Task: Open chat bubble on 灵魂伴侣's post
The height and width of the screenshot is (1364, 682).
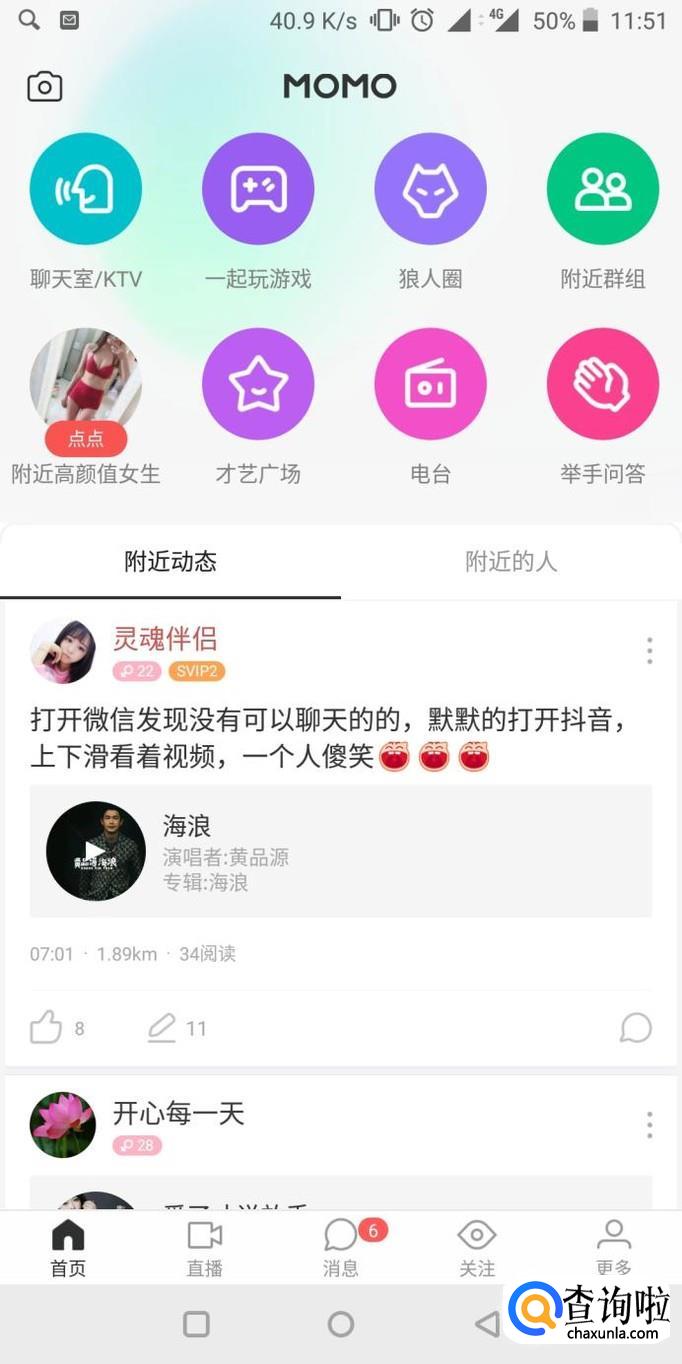Action: pyautogui.click(x=636, y=1027)
